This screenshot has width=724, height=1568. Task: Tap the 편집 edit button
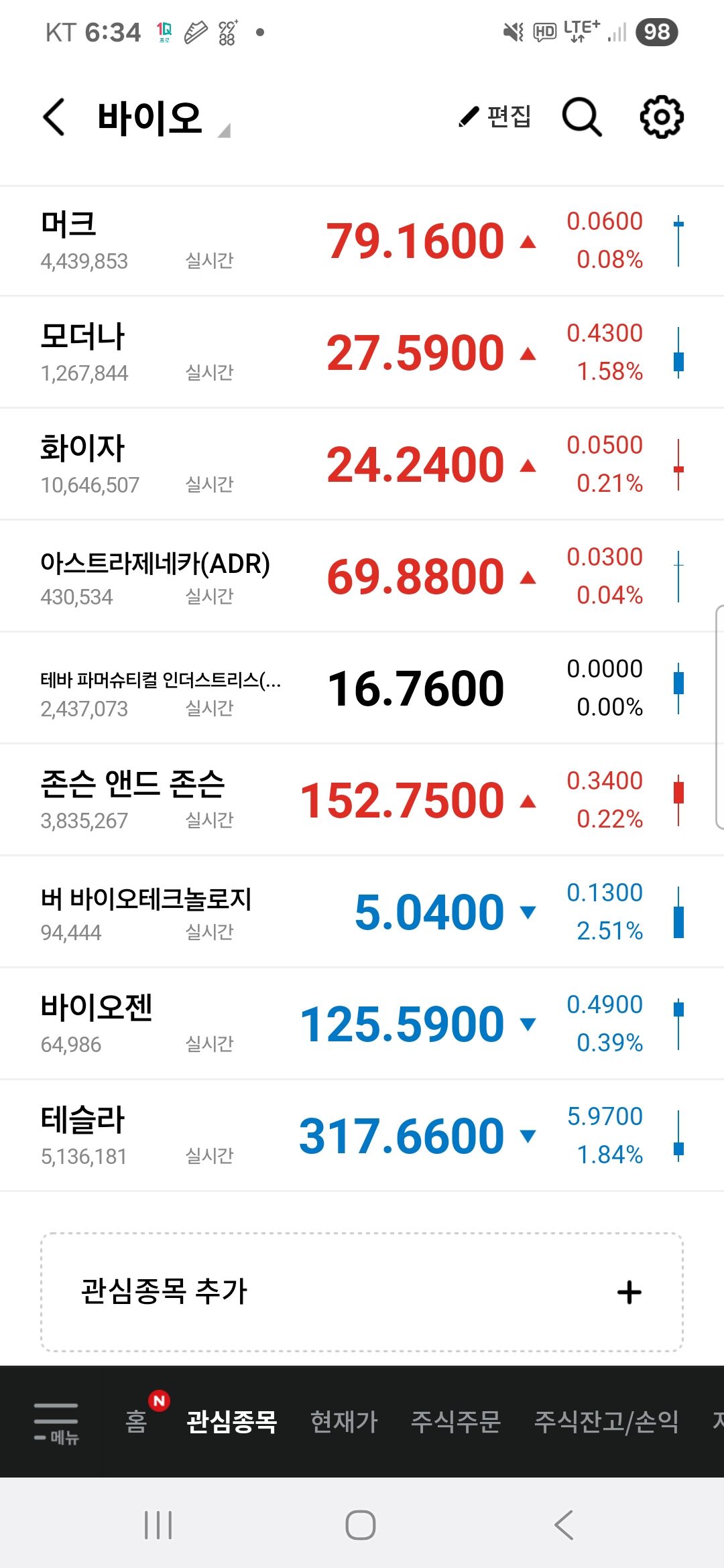coord(495,117)
